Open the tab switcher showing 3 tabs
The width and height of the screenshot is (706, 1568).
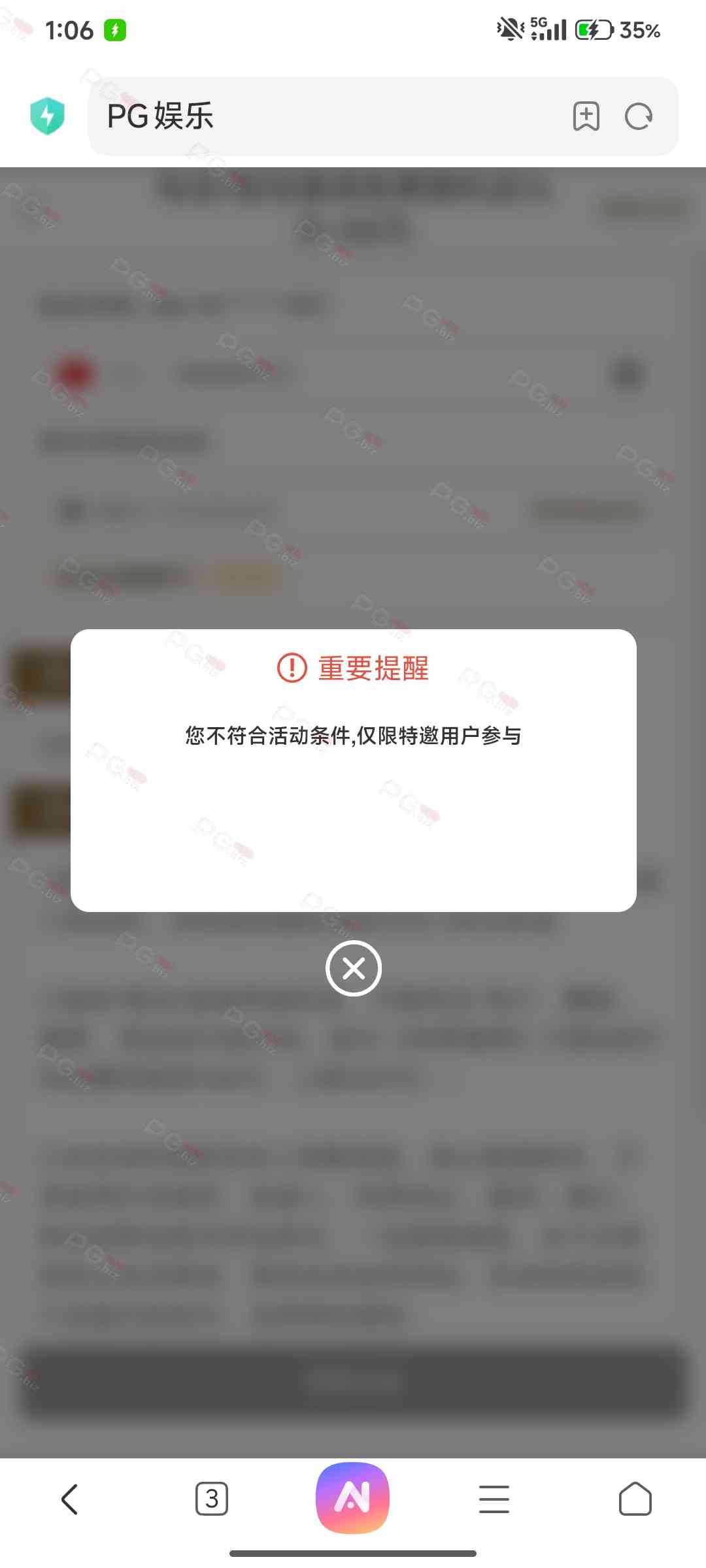click(x=212, y=1499)
